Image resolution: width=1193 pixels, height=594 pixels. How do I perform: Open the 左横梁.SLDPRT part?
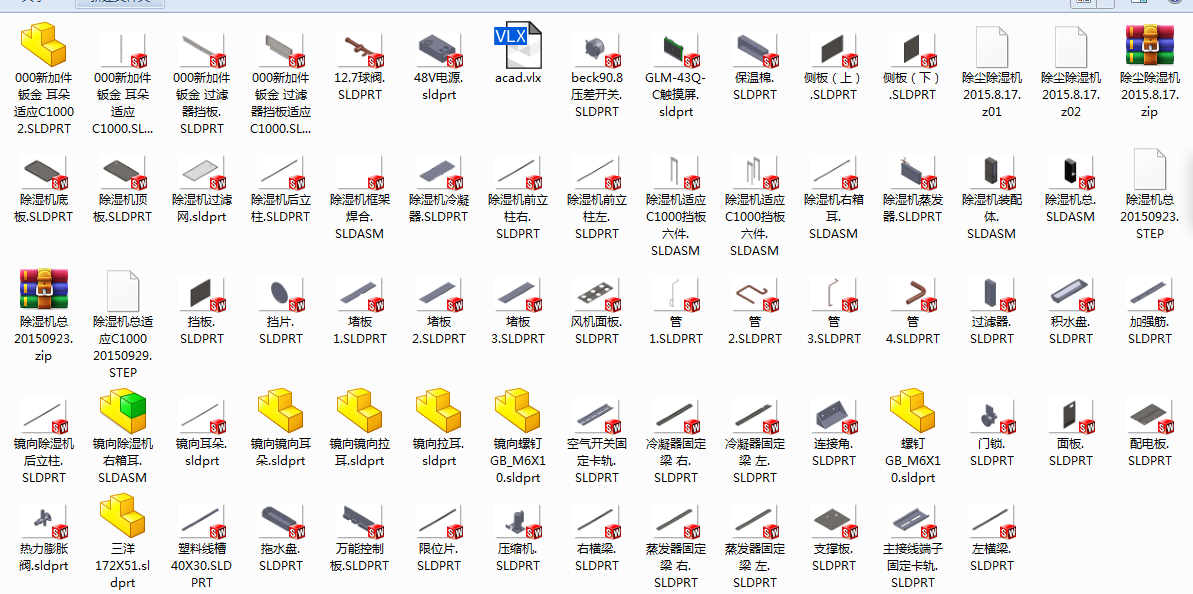click(x=991, y=522)
